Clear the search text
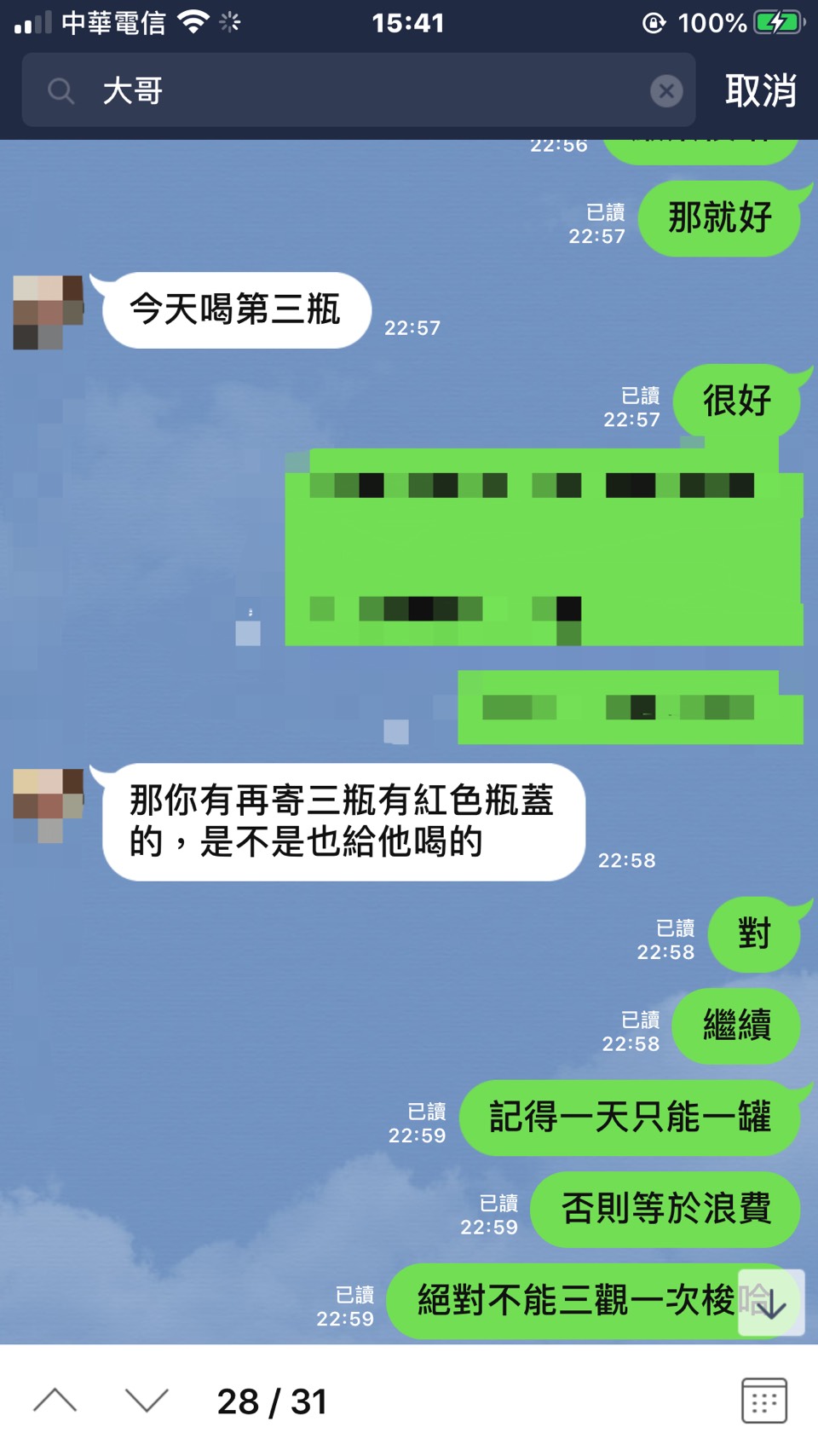 click(x=666, y=90)
